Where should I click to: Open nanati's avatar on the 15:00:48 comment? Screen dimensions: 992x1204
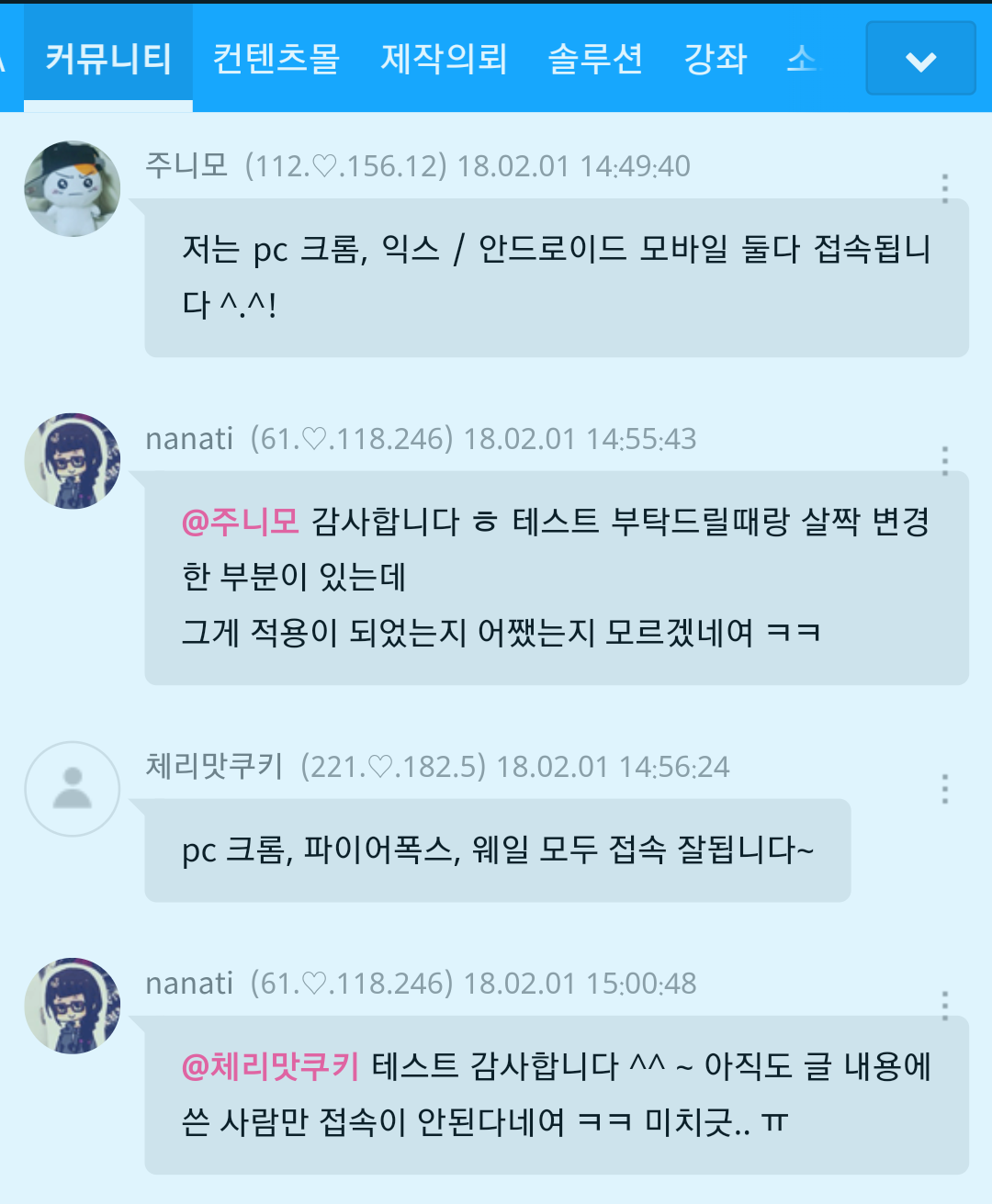[72, 1006]
